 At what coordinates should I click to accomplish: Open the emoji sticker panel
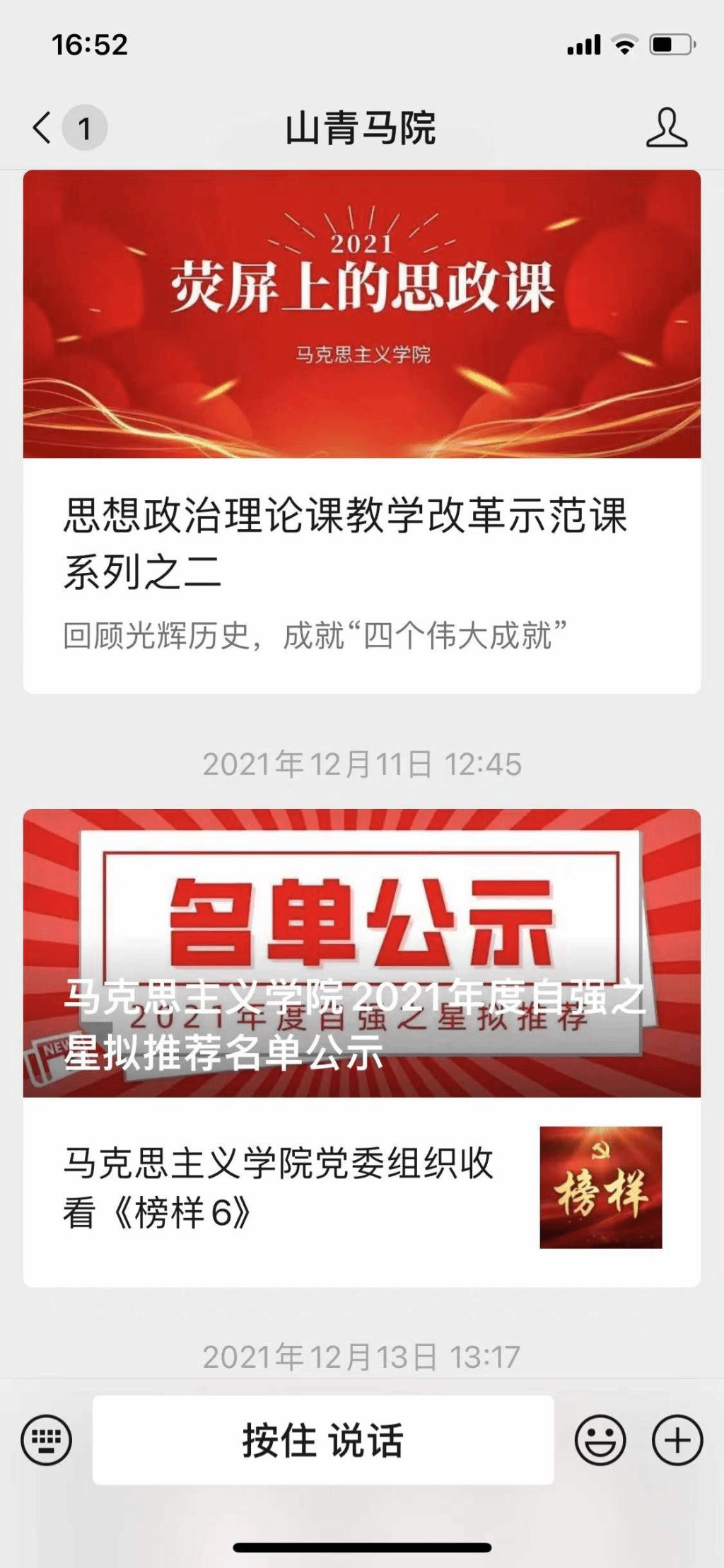pyautogui.click(x=600, y=1439)
